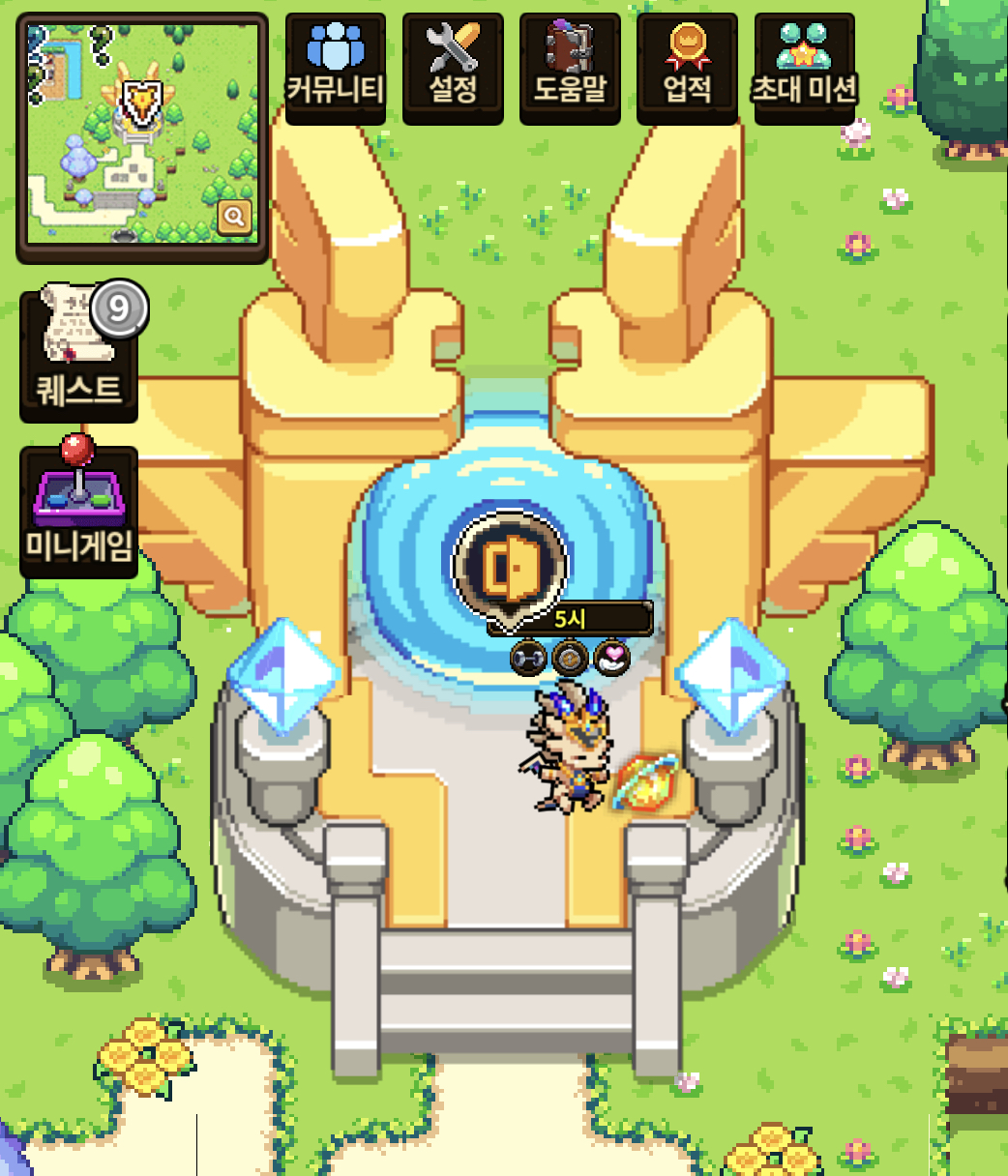Open the 커뮤니티 community menu
Screen dimensions: 1008x1176
click(x=335, y=68)
